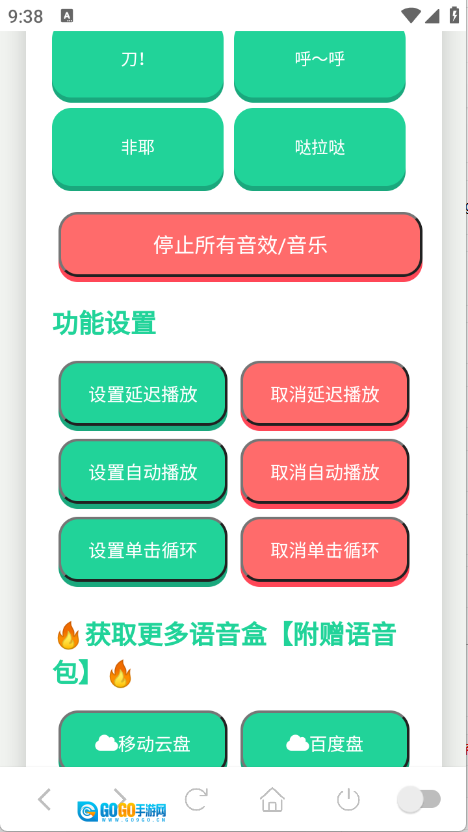Cancel delayed playback via 取消延迟播放
The image size is (468, 832).
coord(325,395)
